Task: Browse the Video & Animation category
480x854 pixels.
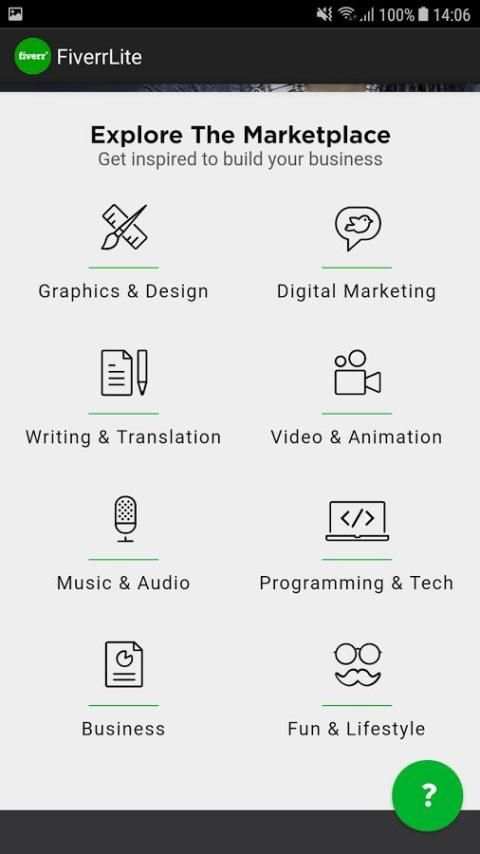Action: [x=357, y=398]
